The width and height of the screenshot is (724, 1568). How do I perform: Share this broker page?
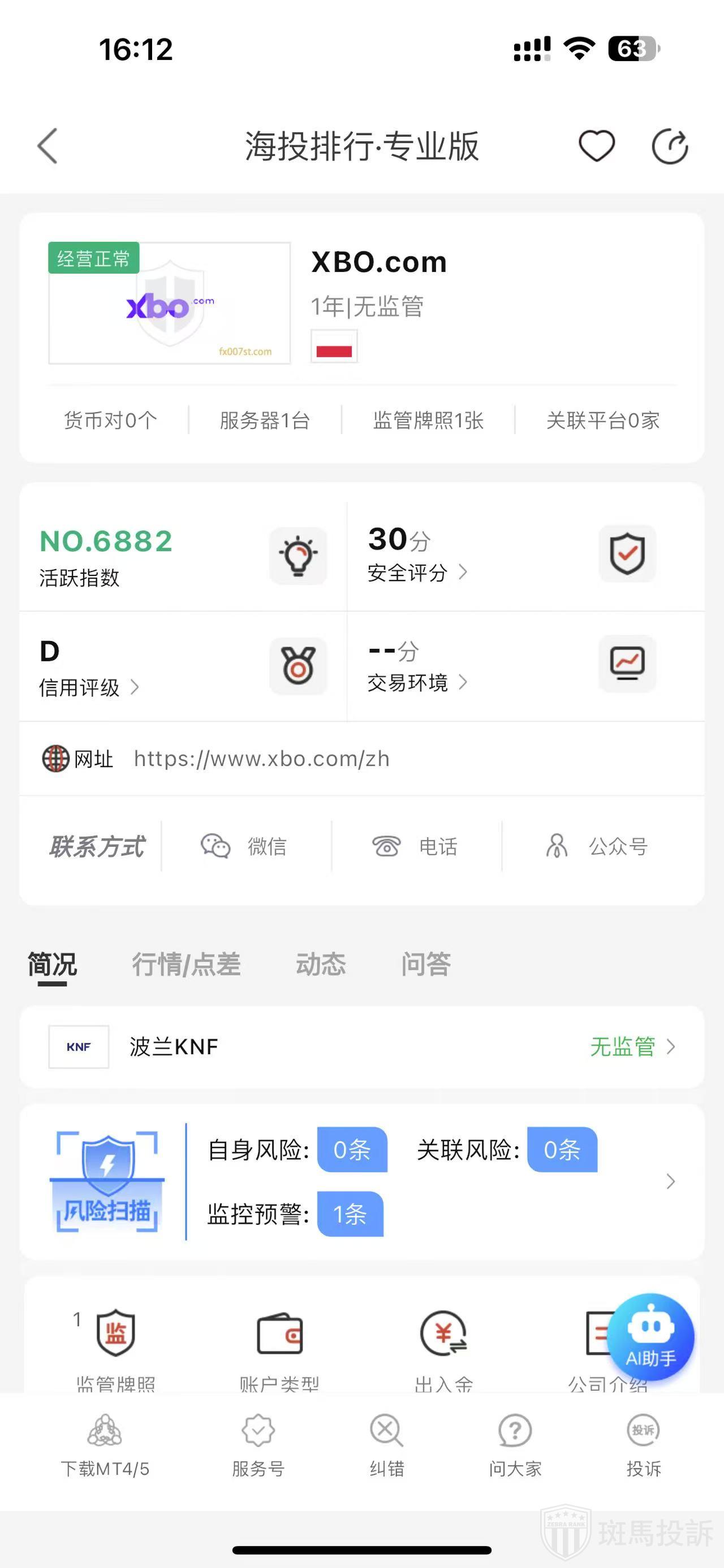click(670, 146)
